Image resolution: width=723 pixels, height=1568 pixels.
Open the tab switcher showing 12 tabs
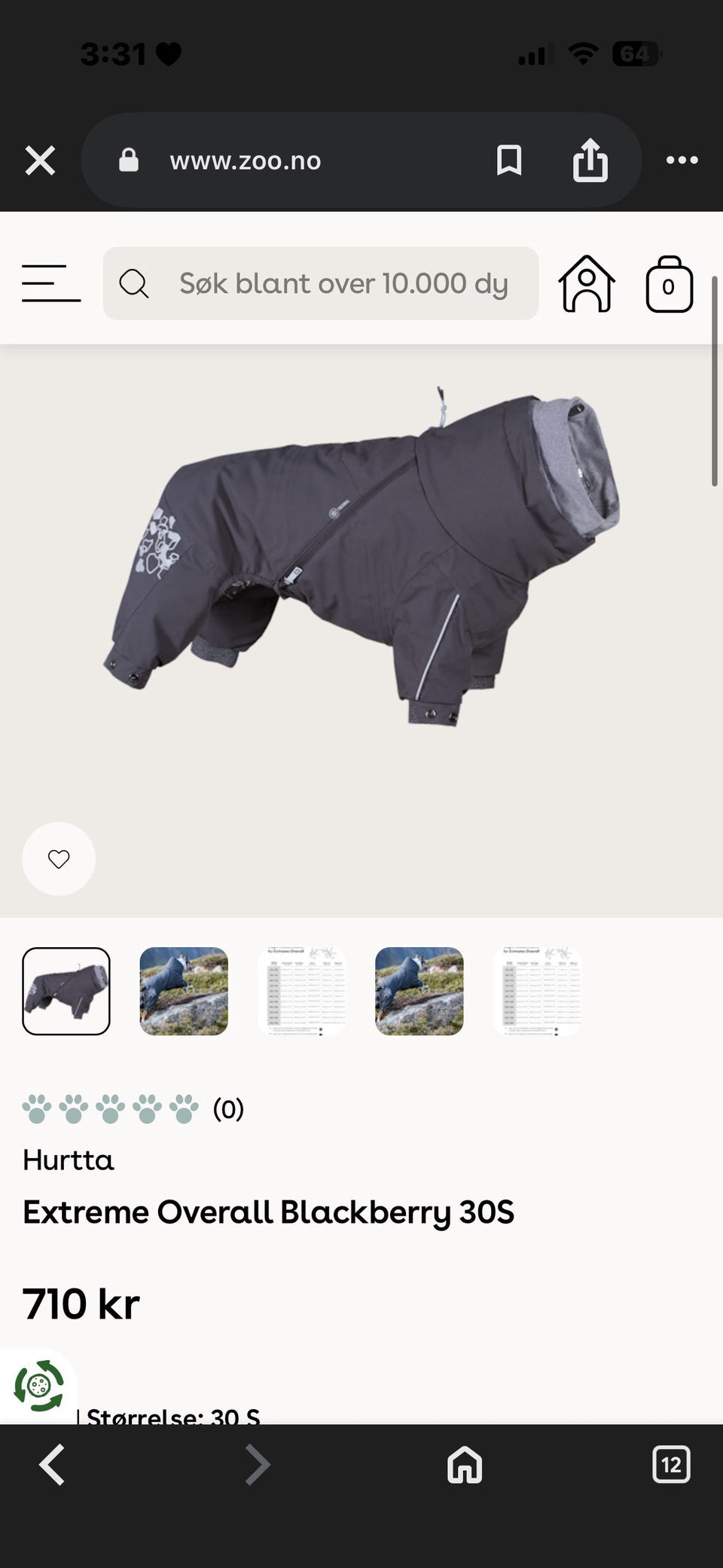click(x=670, y=1465)
